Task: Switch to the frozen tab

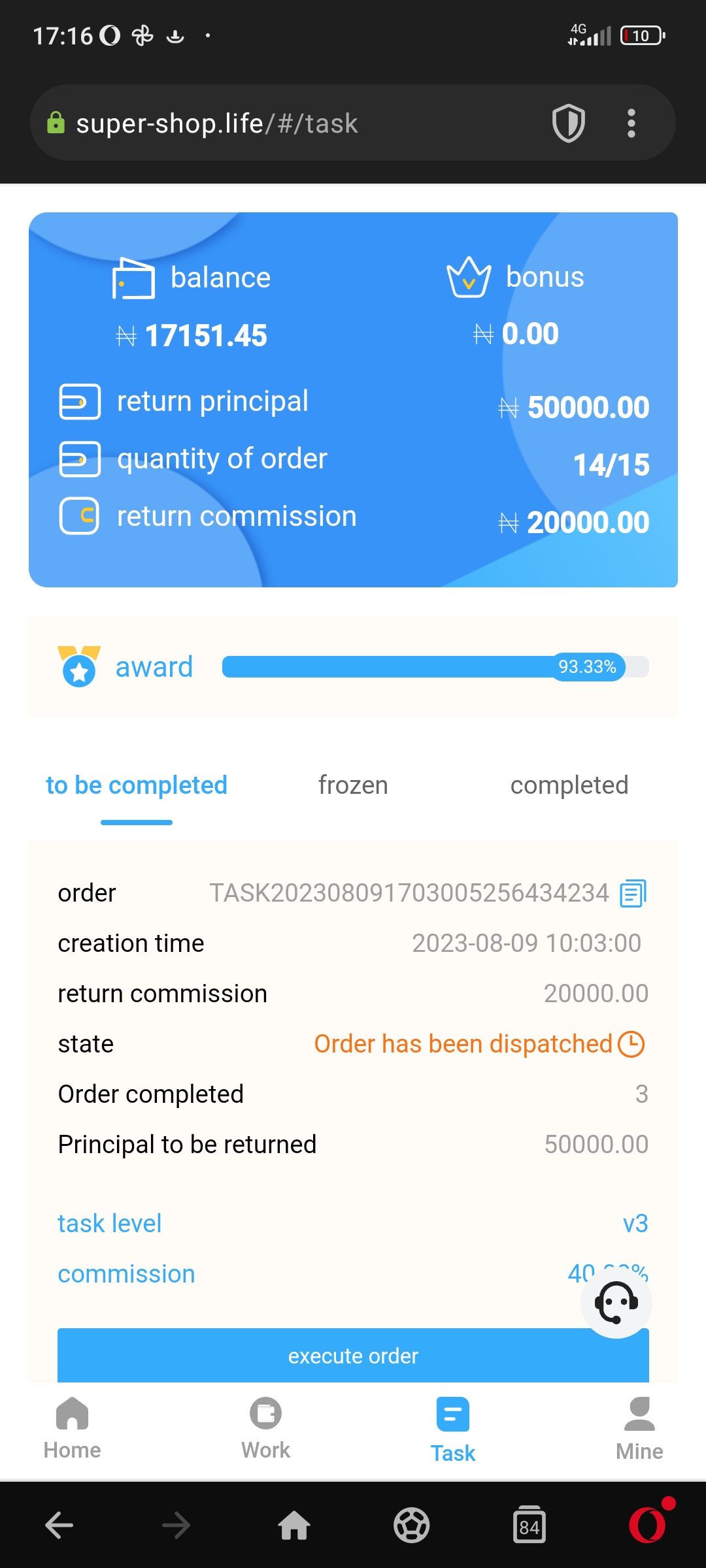Action: 353,785
